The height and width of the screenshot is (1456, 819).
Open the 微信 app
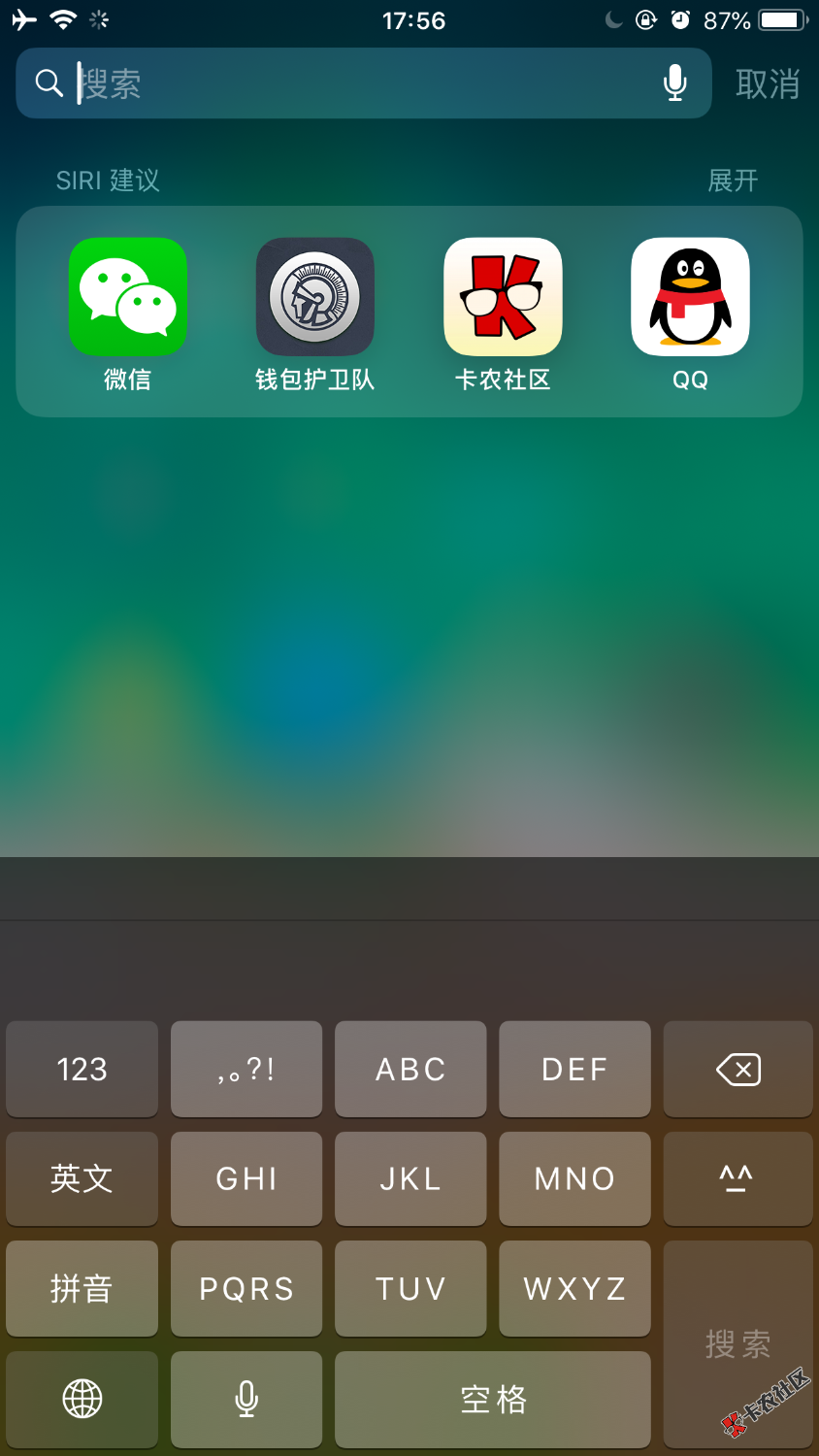[x=128, y=297]
